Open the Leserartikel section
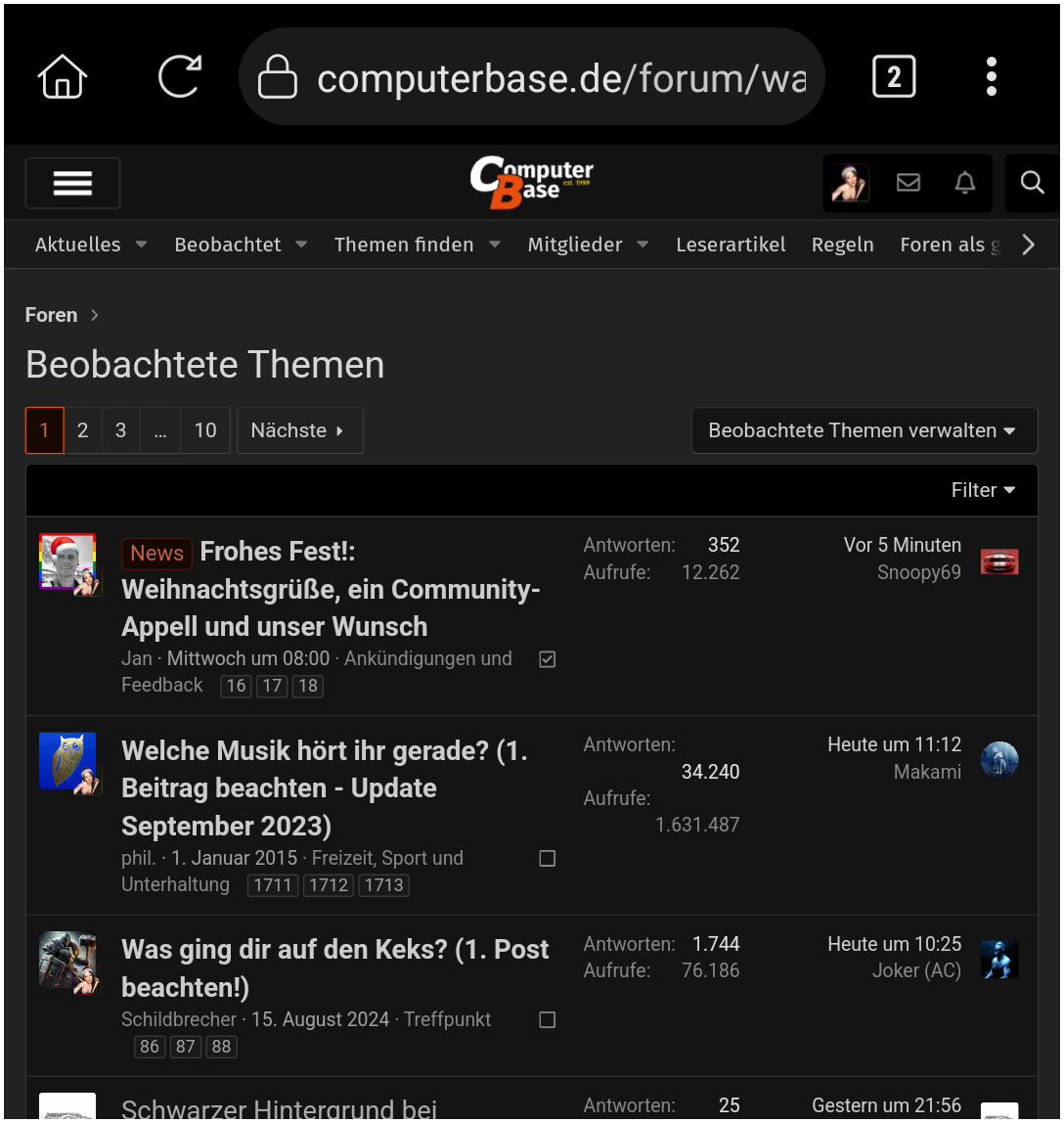The width and height of the screenshot is (1064, 1123). click(x=731, y=245)
